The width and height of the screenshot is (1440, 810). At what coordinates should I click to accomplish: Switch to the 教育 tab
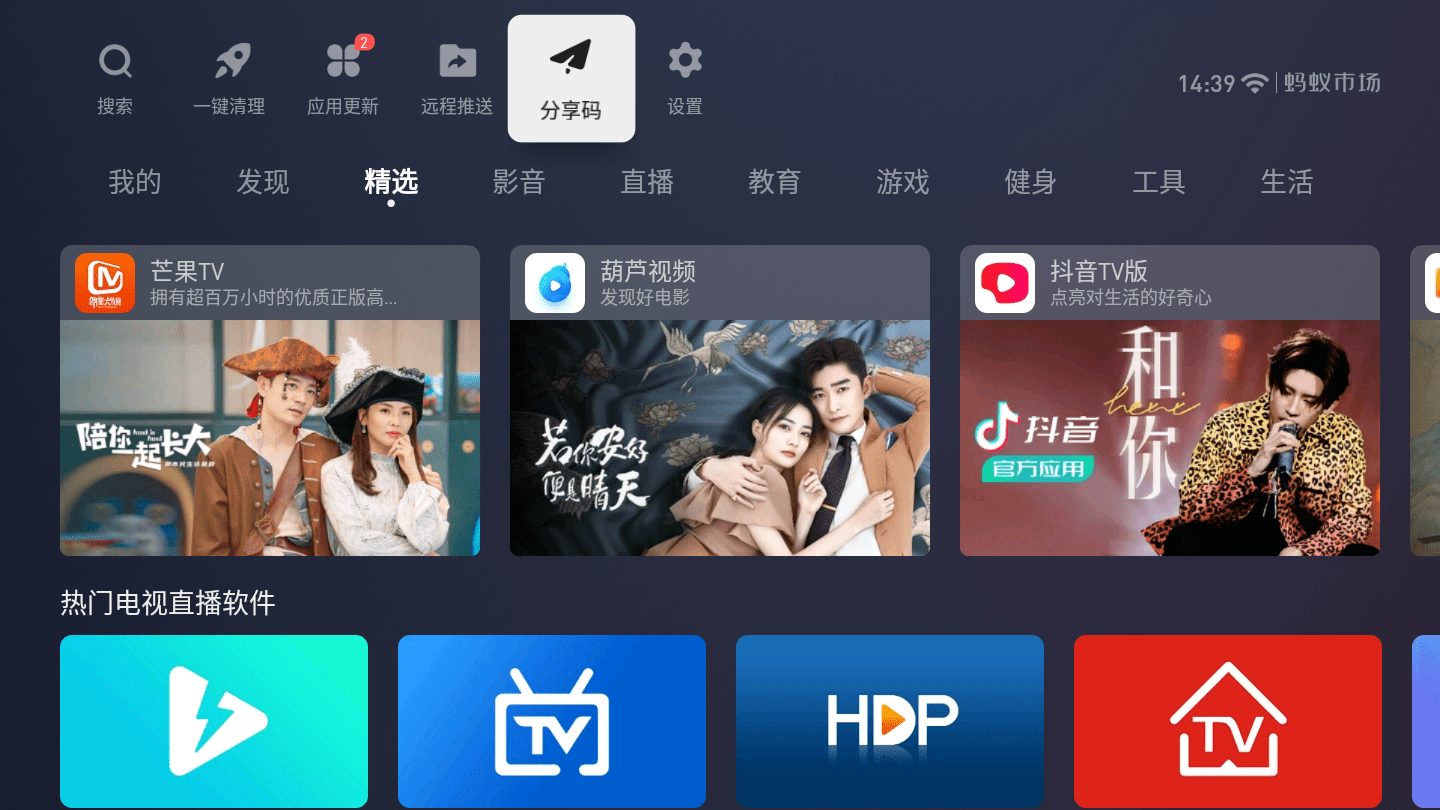[774, 182]
